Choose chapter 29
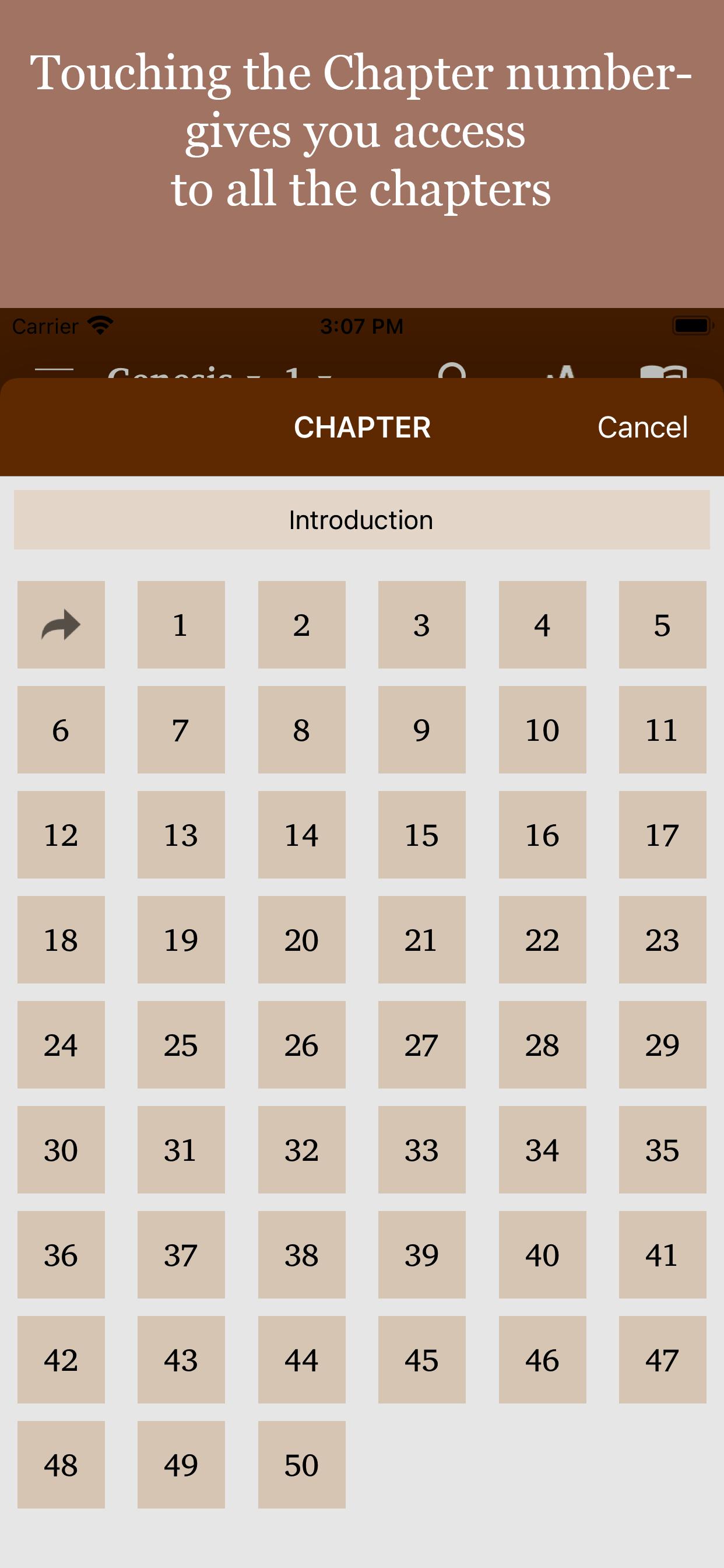The width and height of the screenshot is (724, 1568). 663,1045
